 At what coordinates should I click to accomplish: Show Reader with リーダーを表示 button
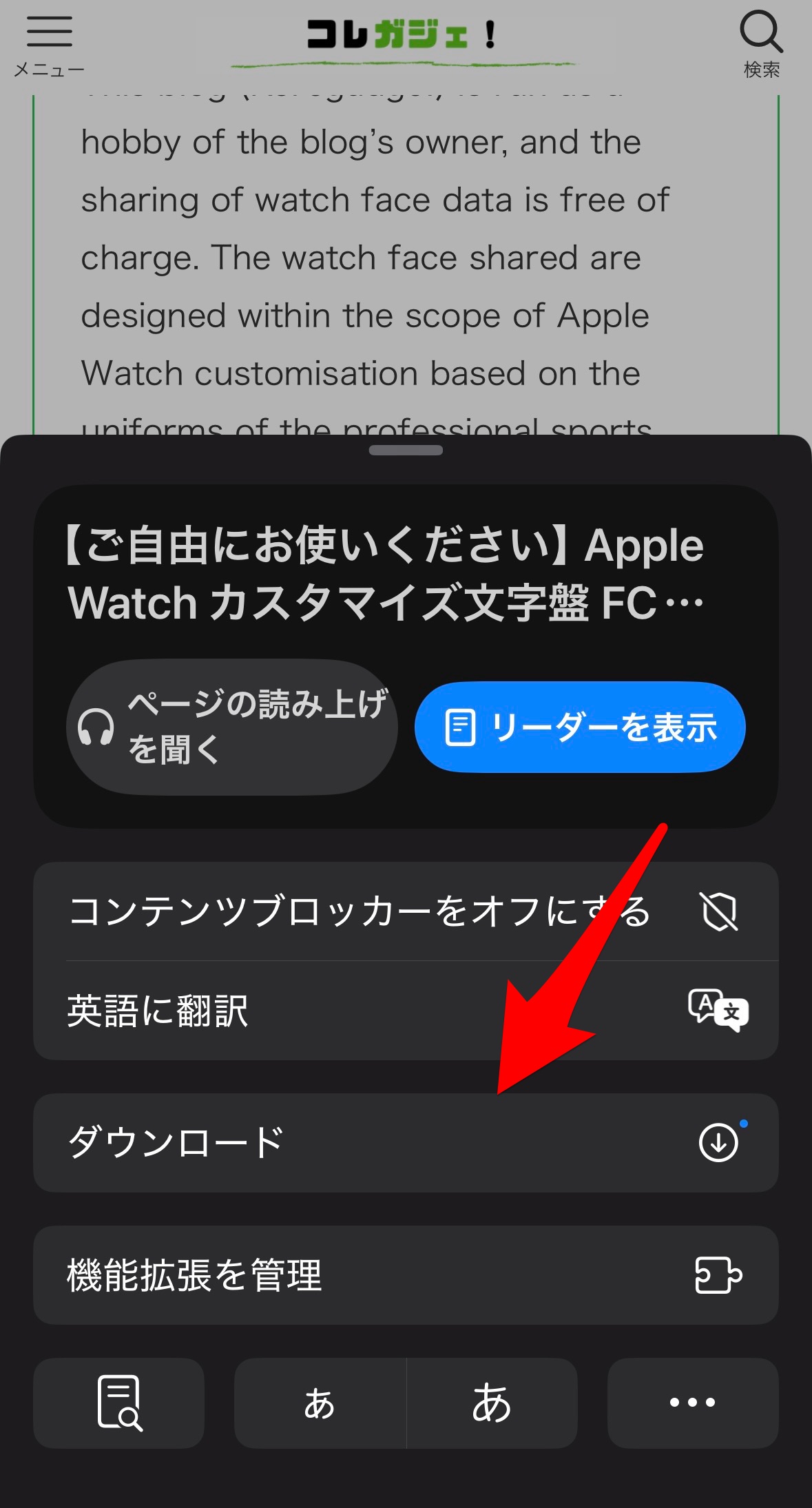580,727
